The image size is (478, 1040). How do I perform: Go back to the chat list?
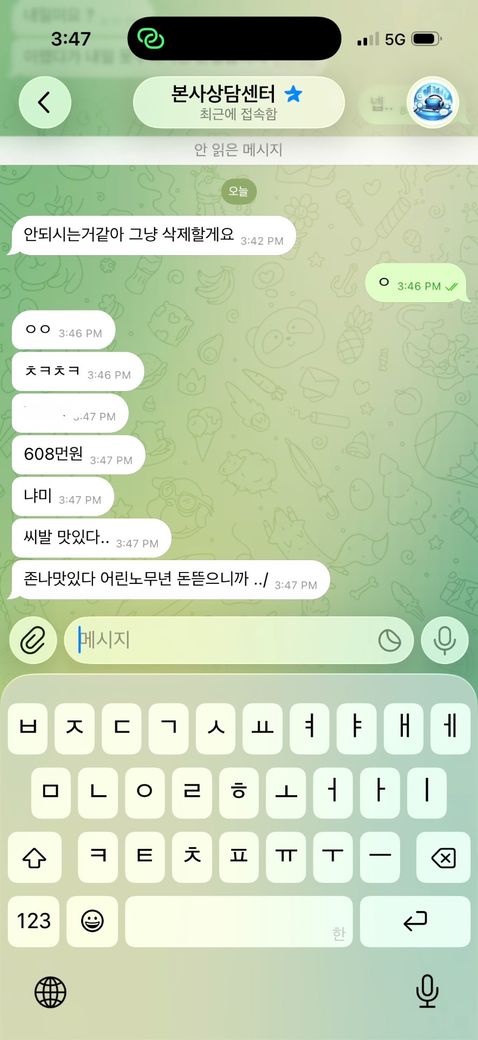(x=44, y=102)
